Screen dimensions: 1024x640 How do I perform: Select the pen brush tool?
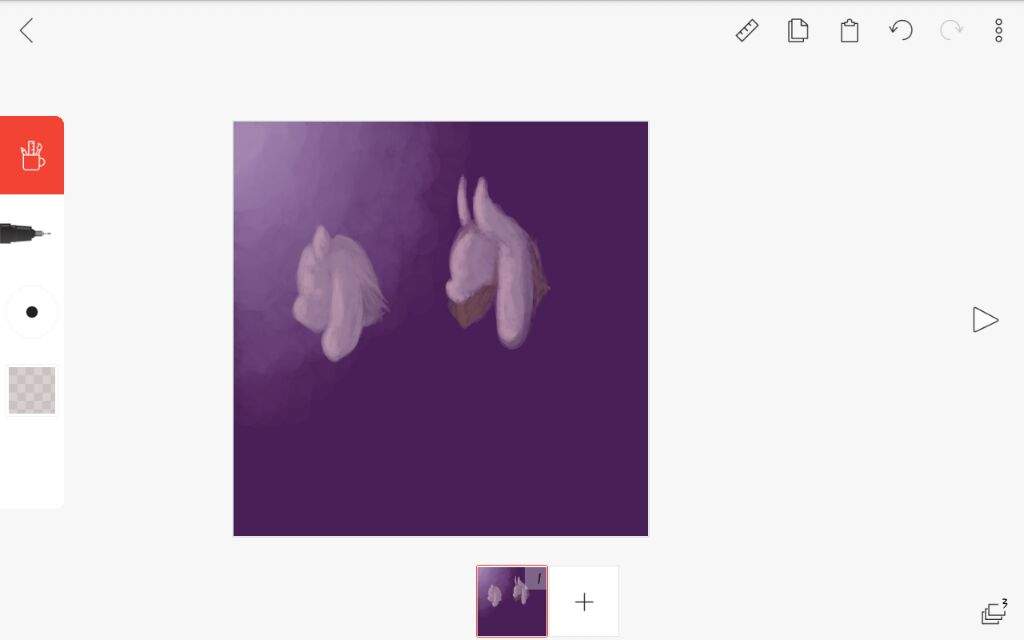coord(26,233)
